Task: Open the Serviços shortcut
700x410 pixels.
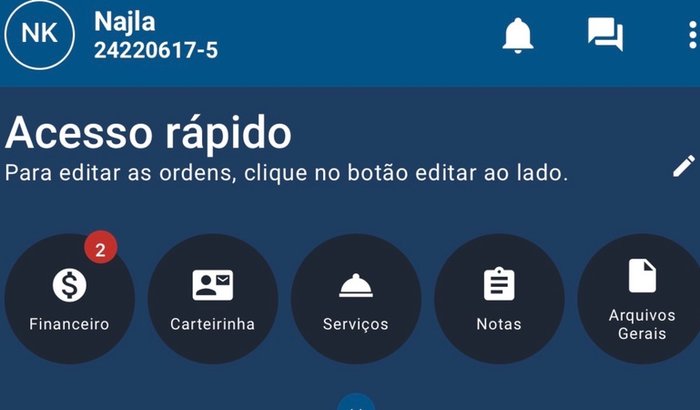Action: click(x=355, y=298)
